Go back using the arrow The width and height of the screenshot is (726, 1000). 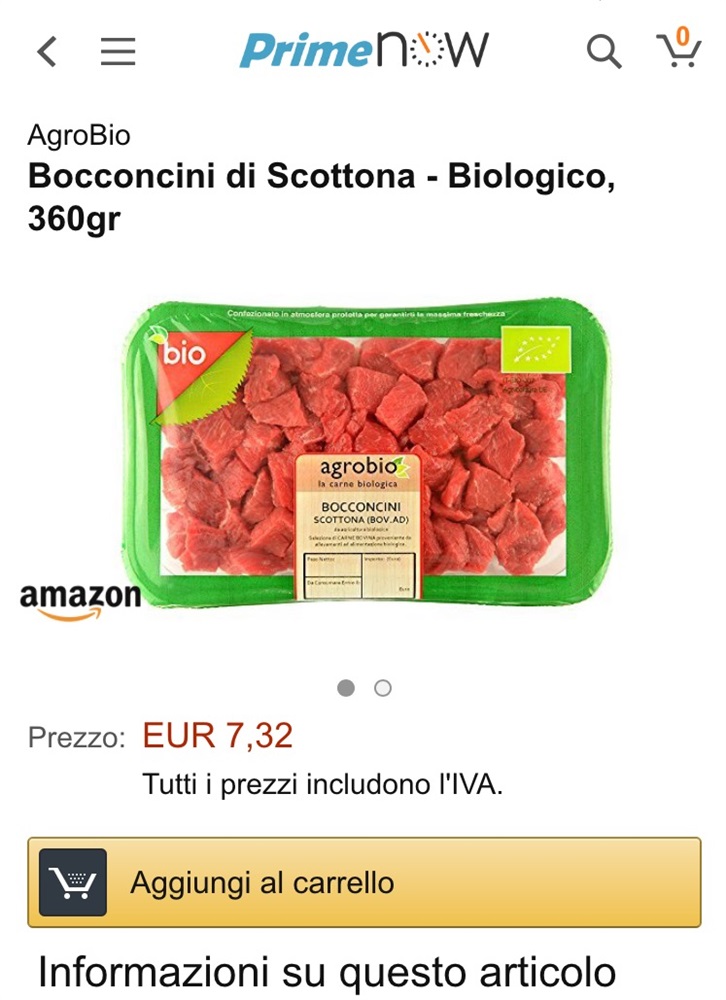point(46,51)
